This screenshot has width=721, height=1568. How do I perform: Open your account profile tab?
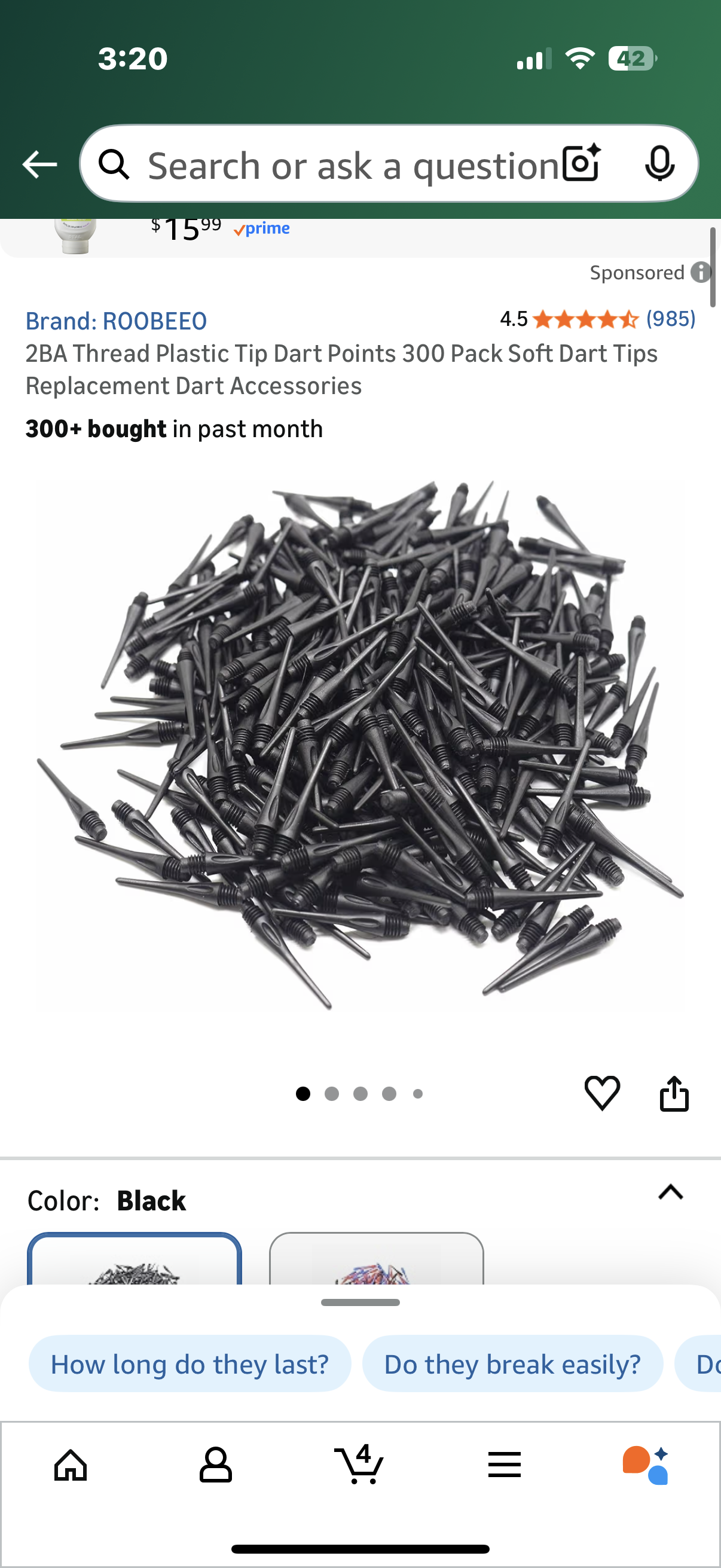(x=216, y=1465)
